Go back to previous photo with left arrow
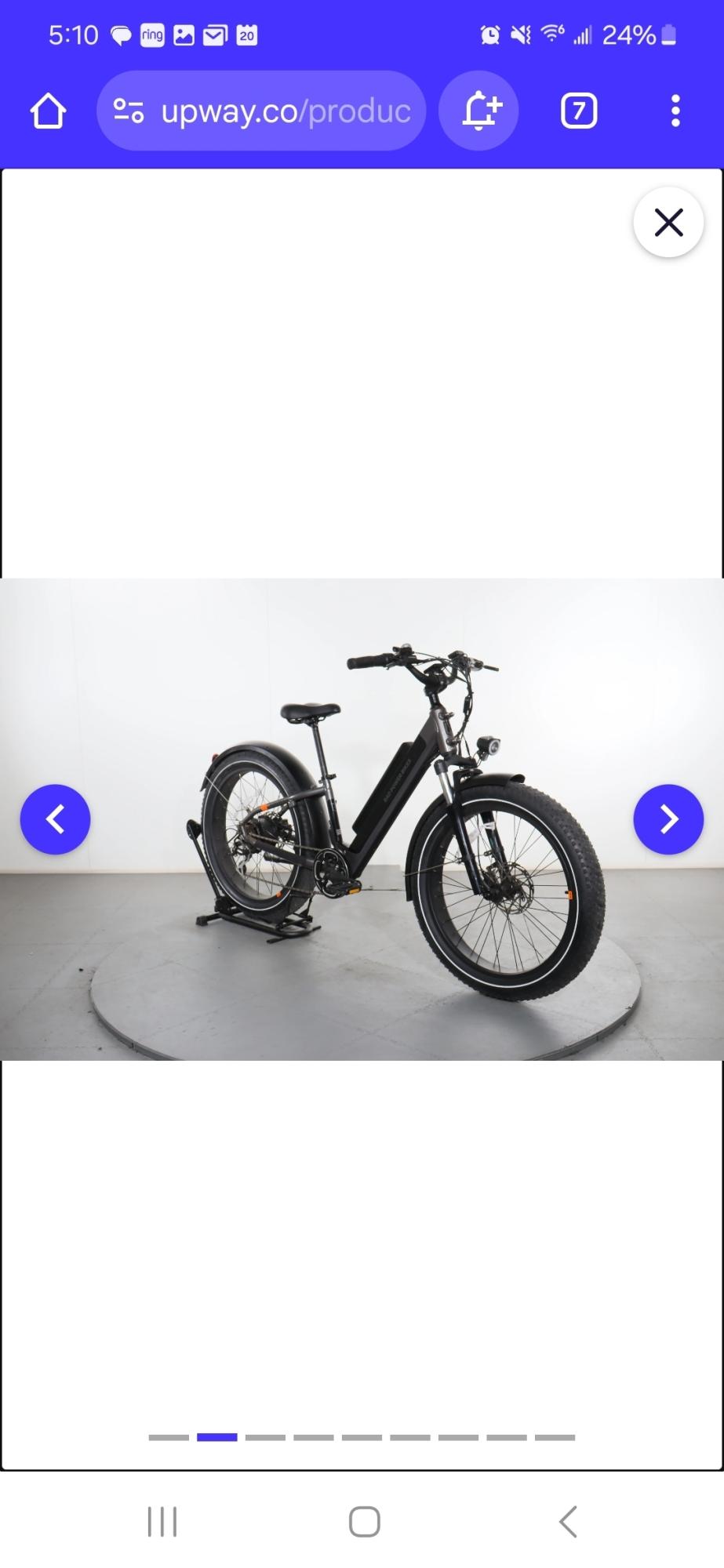 click(x=55, y=818)
